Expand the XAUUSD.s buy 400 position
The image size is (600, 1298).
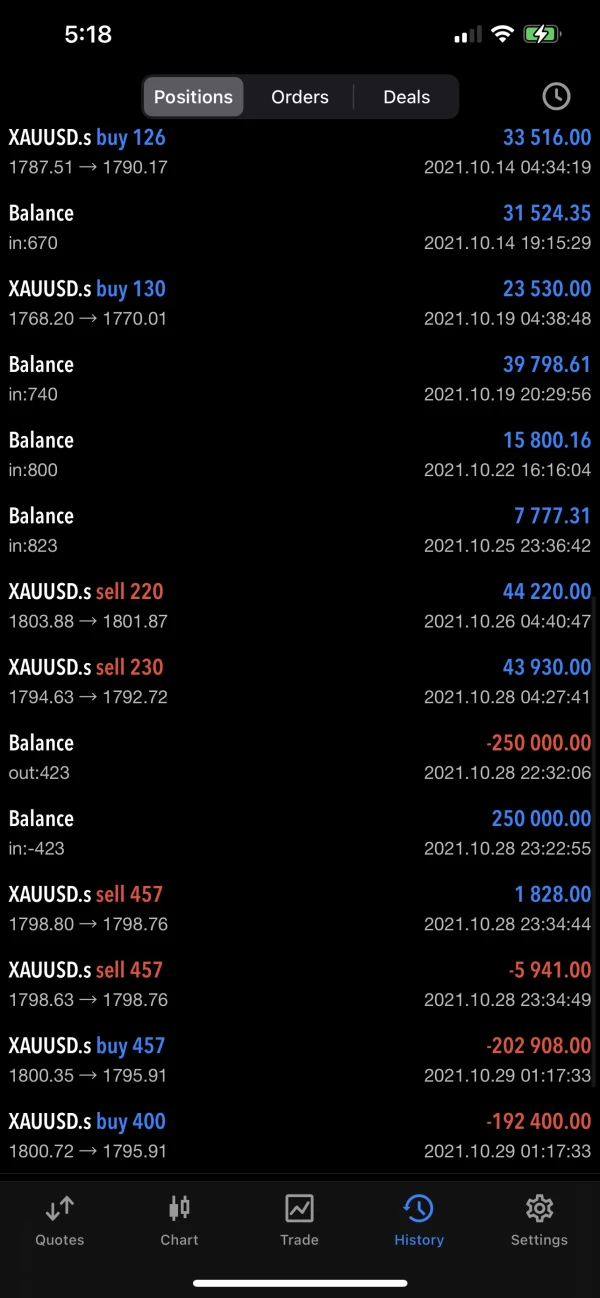coord(300,1135)
